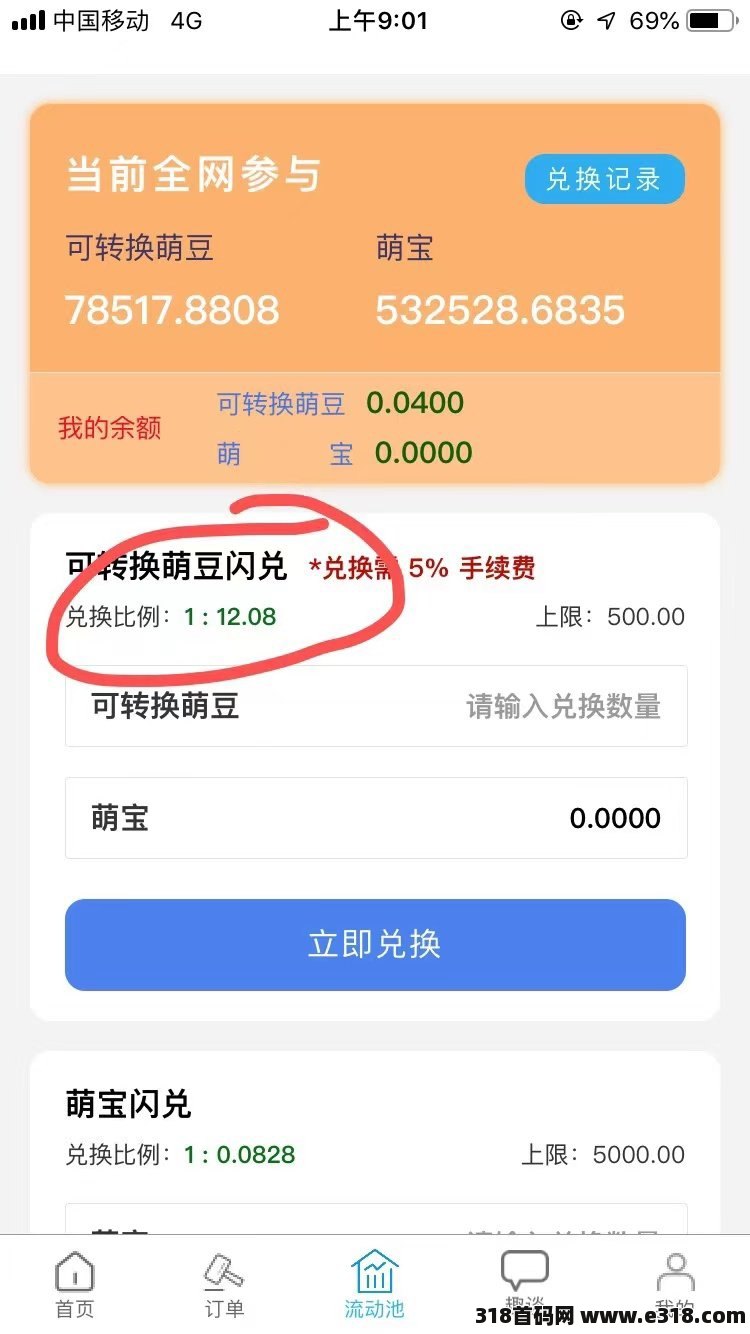The width and height of the screenshot is (750, 1334).
Task: Tap the 立即兑换 button
Action: [x=375, y=944]
